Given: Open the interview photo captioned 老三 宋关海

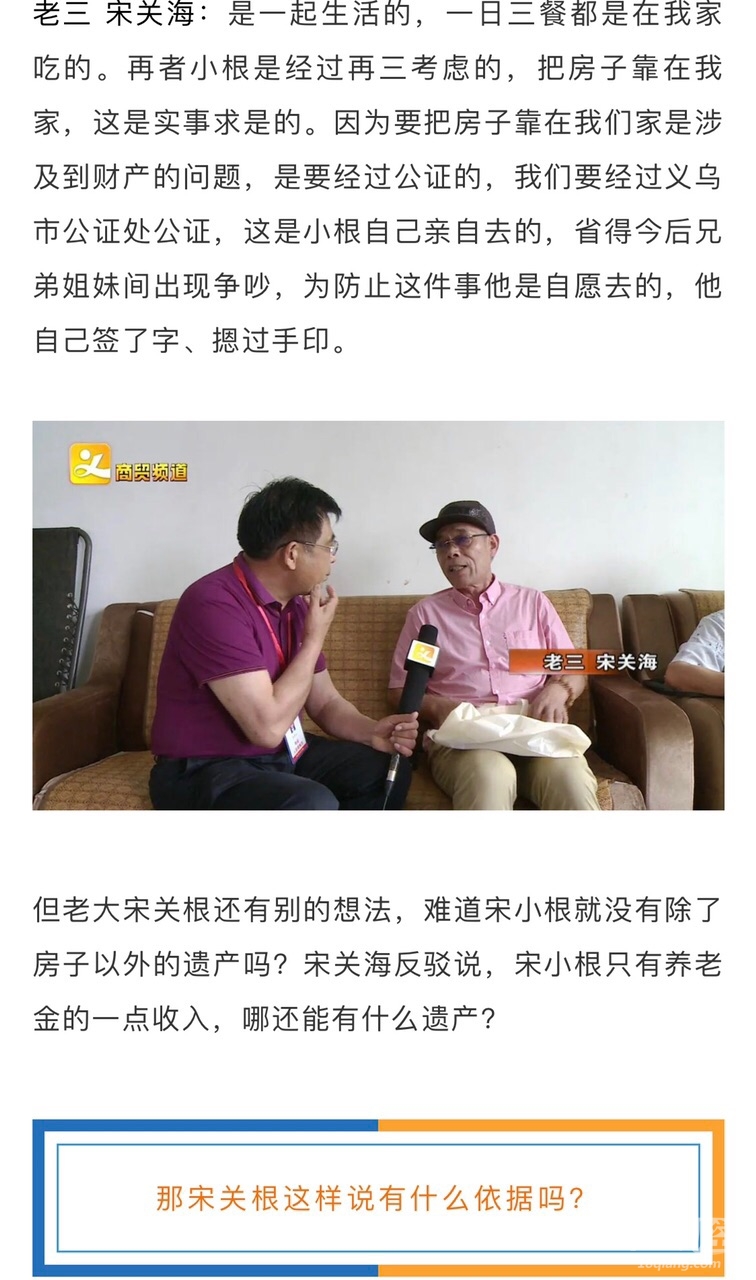Looking at the screenshot, I should [x=378, y=615].
